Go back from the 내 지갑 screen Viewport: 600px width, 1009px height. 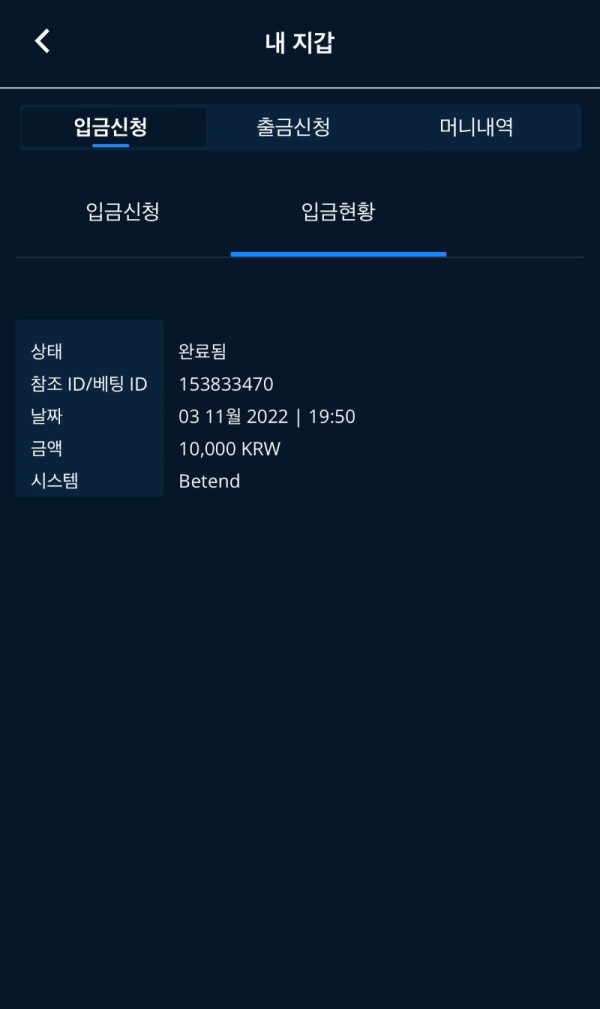click(x=42, y=41)
